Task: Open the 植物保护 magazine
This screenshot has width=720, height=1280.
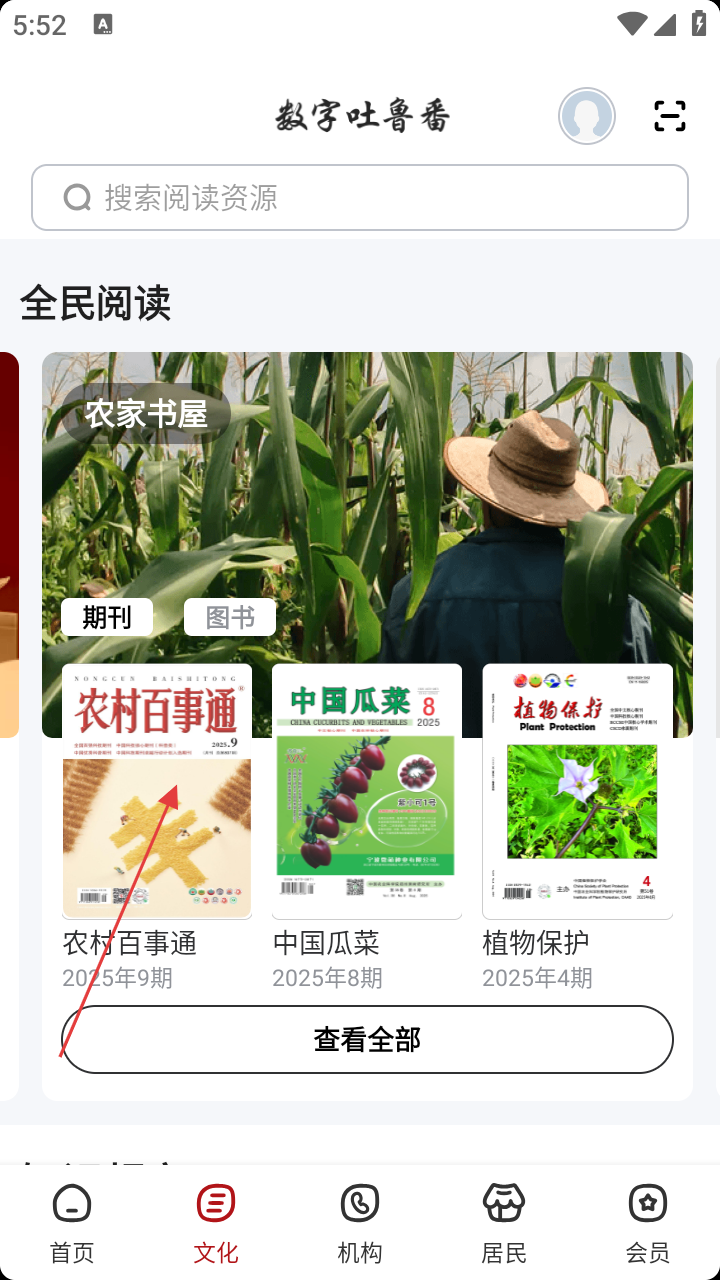Action: click(577, 791)
